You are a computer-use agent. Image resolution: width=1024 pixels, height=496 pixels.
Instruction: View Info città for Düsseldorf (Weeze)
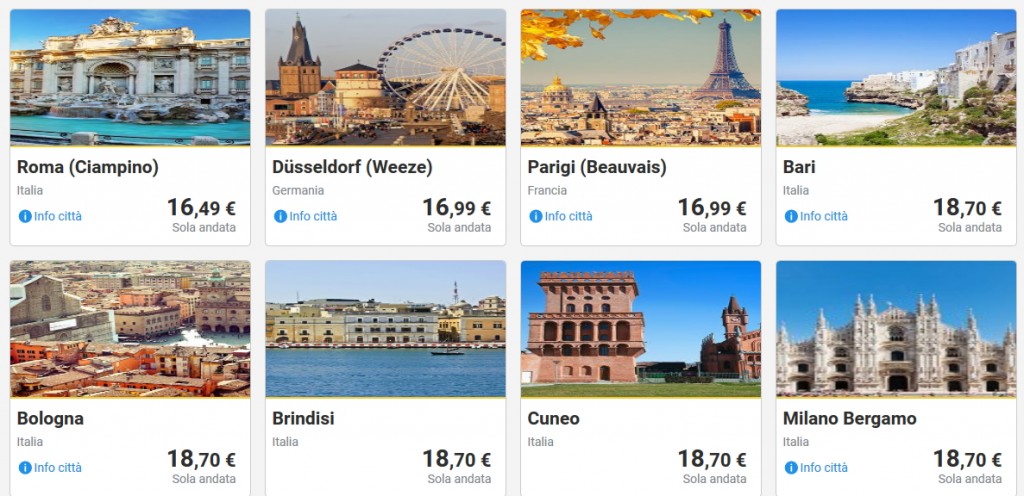coord(306,216)
